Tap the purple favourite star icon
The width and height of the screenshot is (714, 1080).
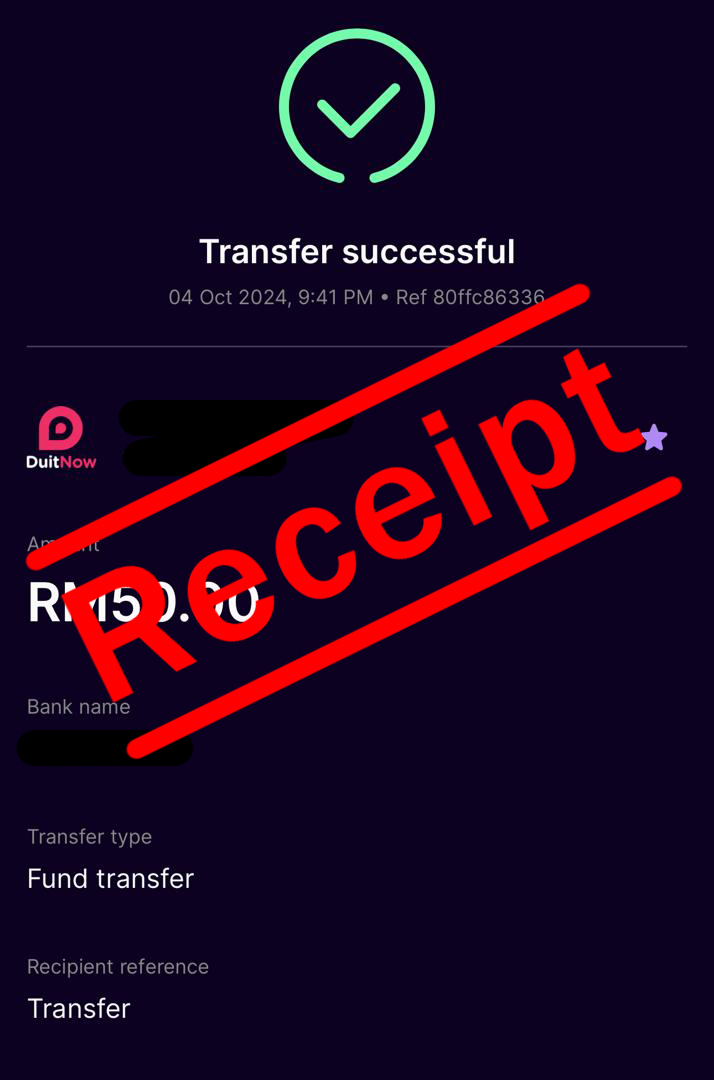tap(654, 437)
